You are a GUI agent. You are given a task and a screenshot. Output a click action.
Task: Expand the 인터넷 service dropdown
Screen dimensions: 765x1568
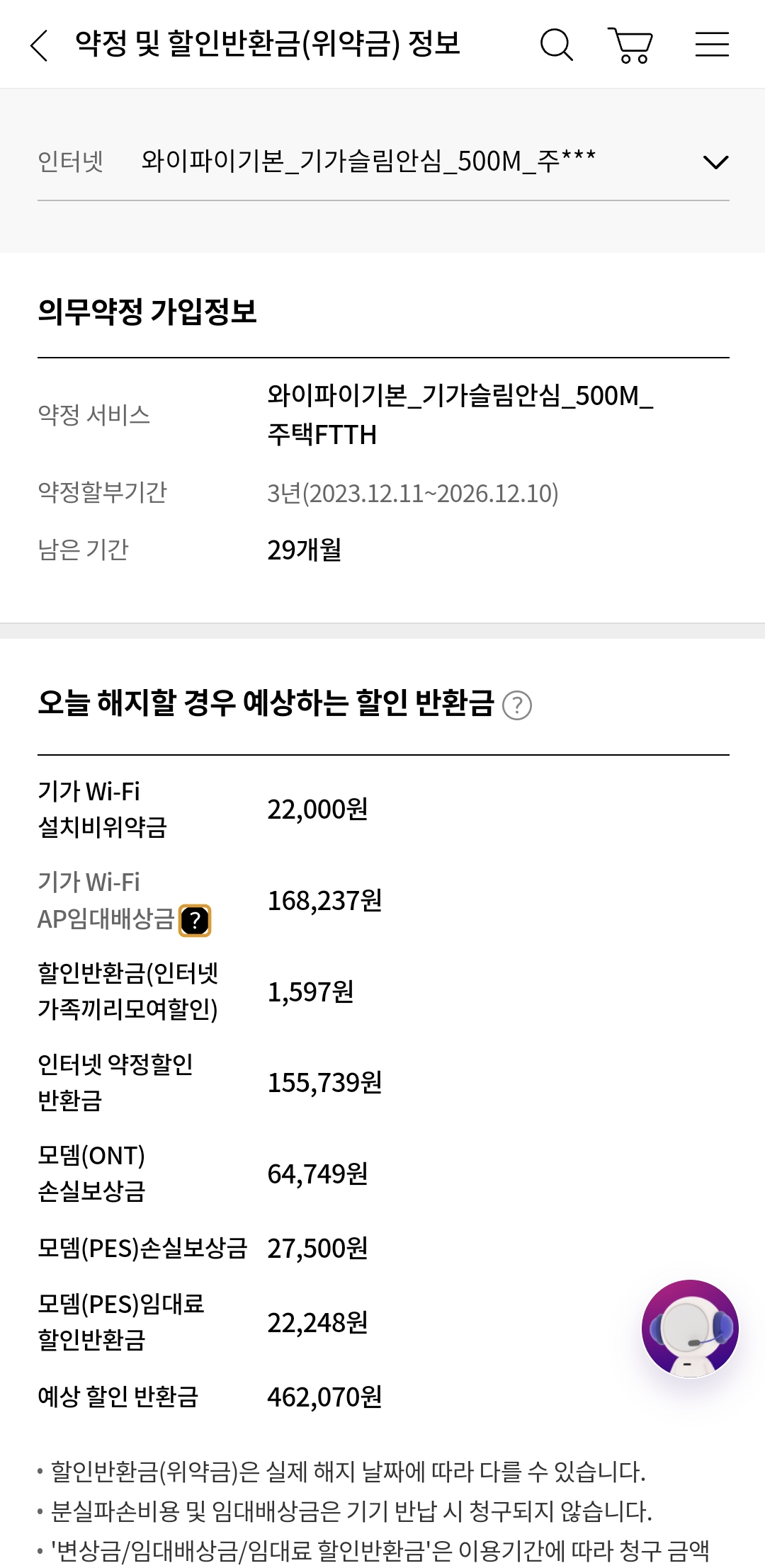(715, 162)
